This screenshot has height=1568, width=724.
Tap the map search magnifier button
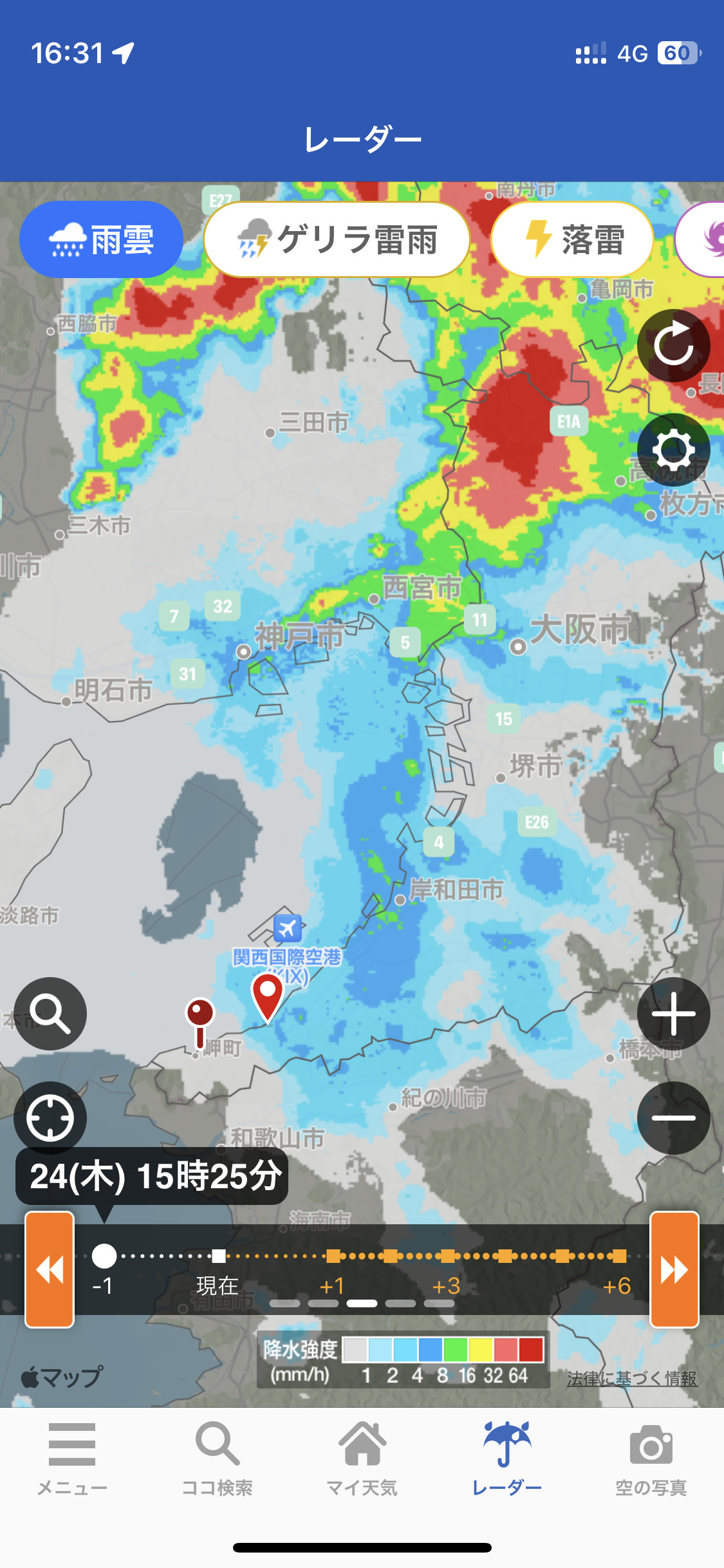tap(50, 1014)
